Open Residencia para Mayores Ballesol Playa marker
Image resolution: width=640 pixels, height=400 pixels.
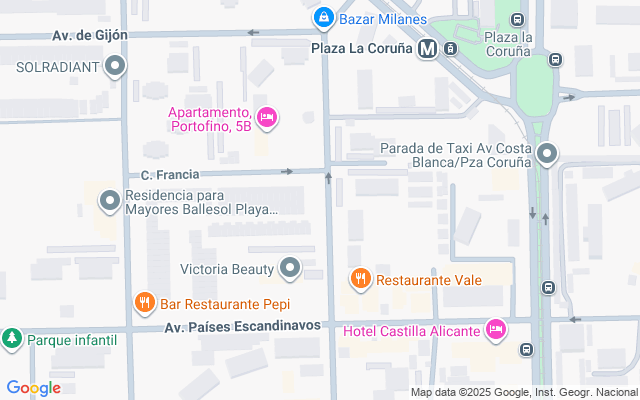point(109,202)
